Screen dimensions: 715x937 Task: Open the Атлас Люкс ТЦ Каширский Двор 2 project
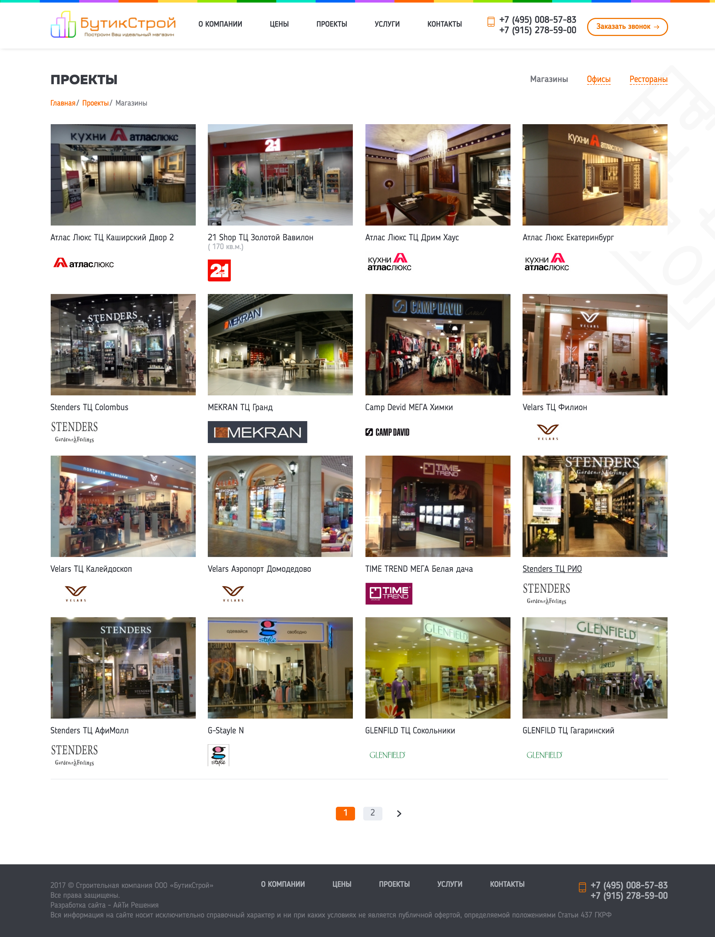(123, 175)
